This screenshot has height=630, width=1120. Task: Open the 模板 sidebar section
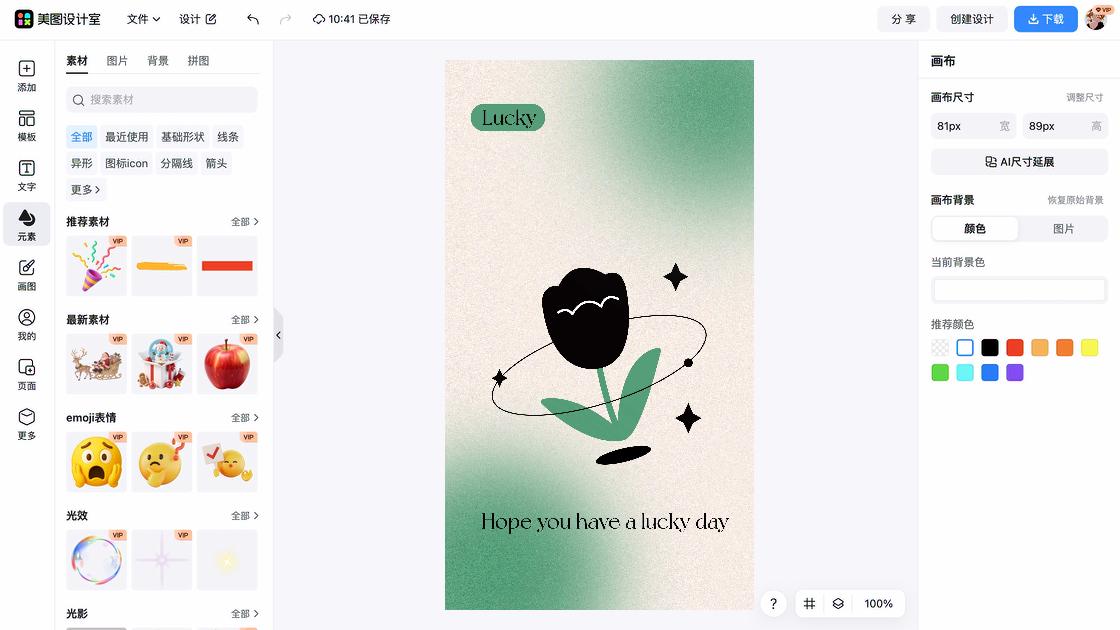pos(27,126)
